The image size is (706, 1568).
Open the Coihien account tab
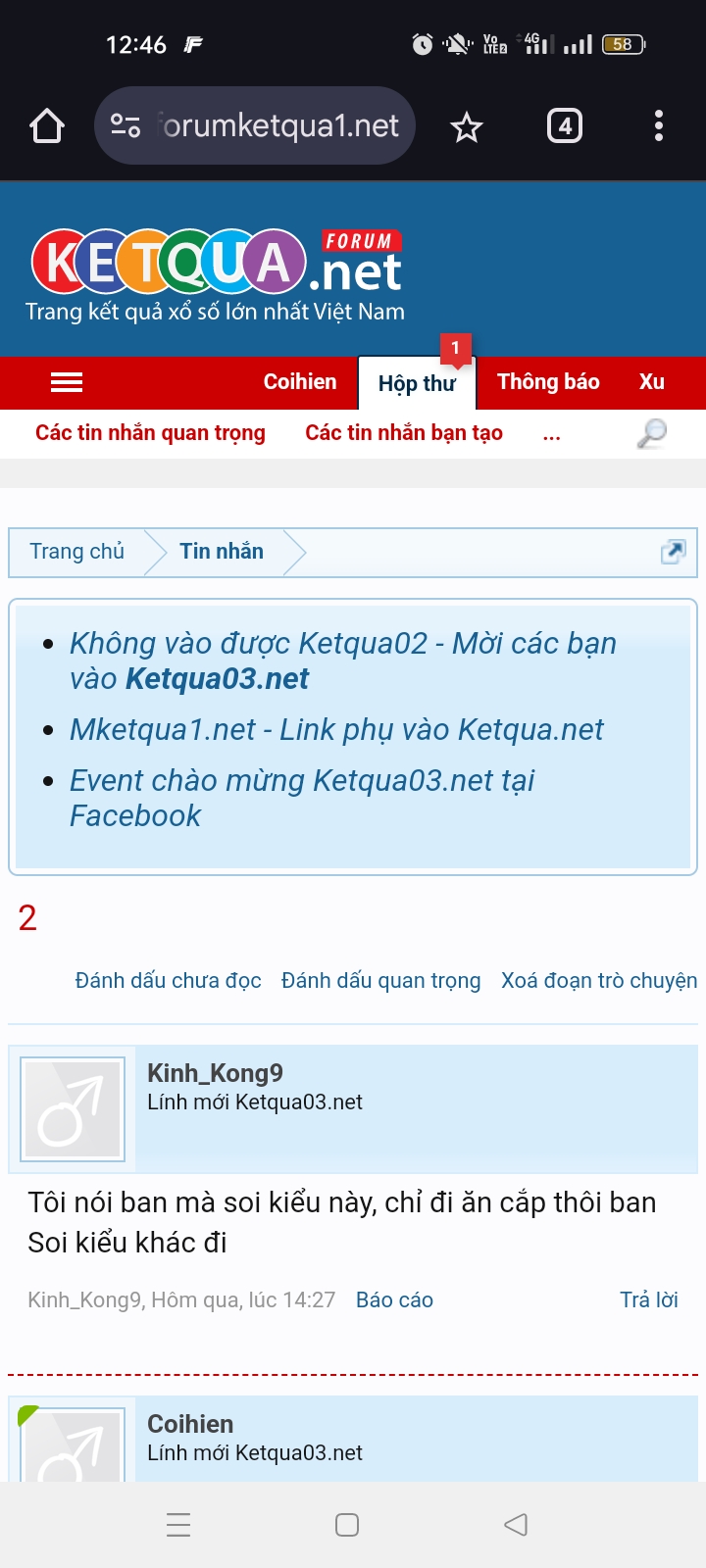pyautogui.click(x=299, y=382)
